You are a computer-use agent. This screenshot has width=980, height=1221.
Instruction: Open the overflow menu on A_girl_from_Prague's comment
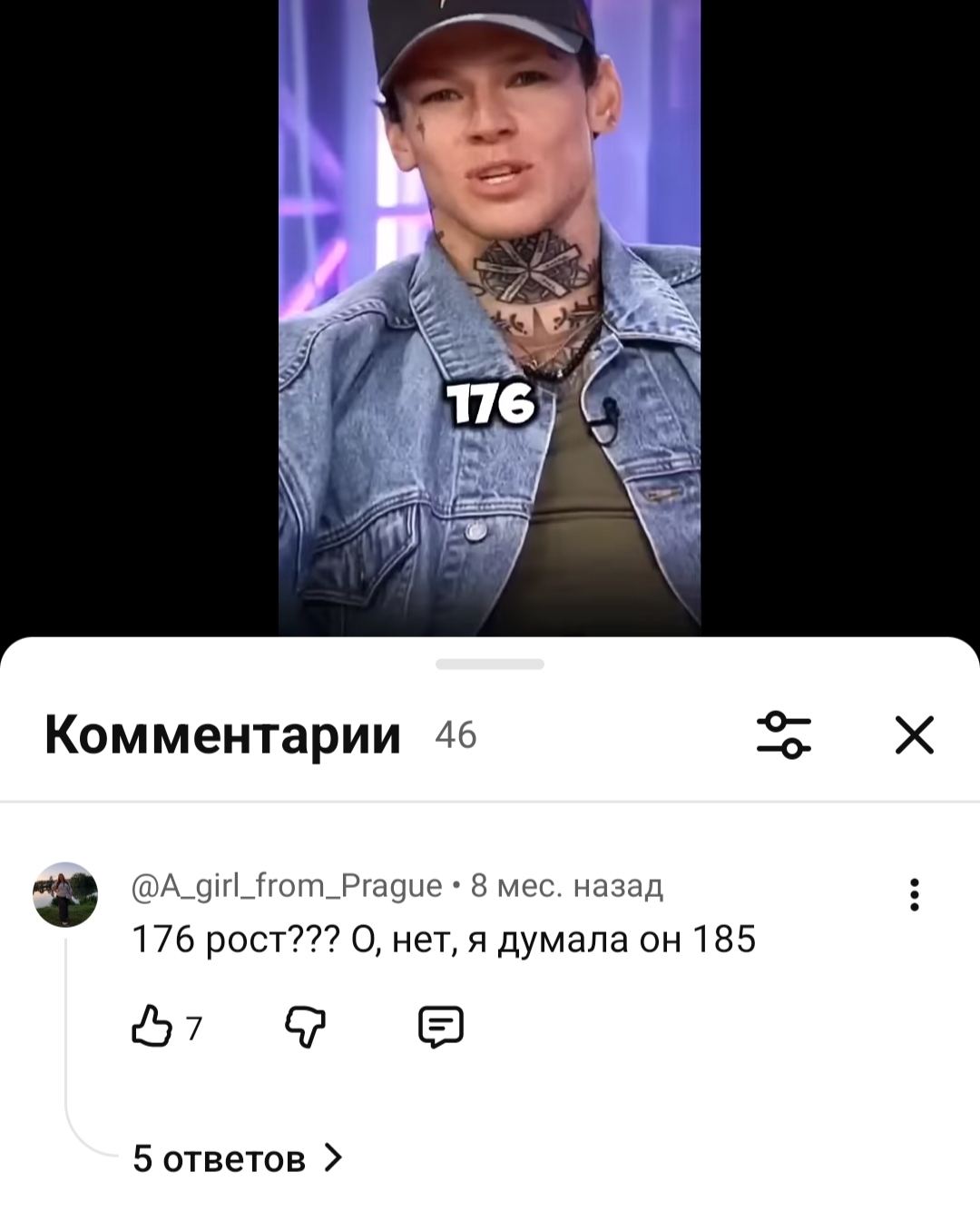(x=914, y=894)
